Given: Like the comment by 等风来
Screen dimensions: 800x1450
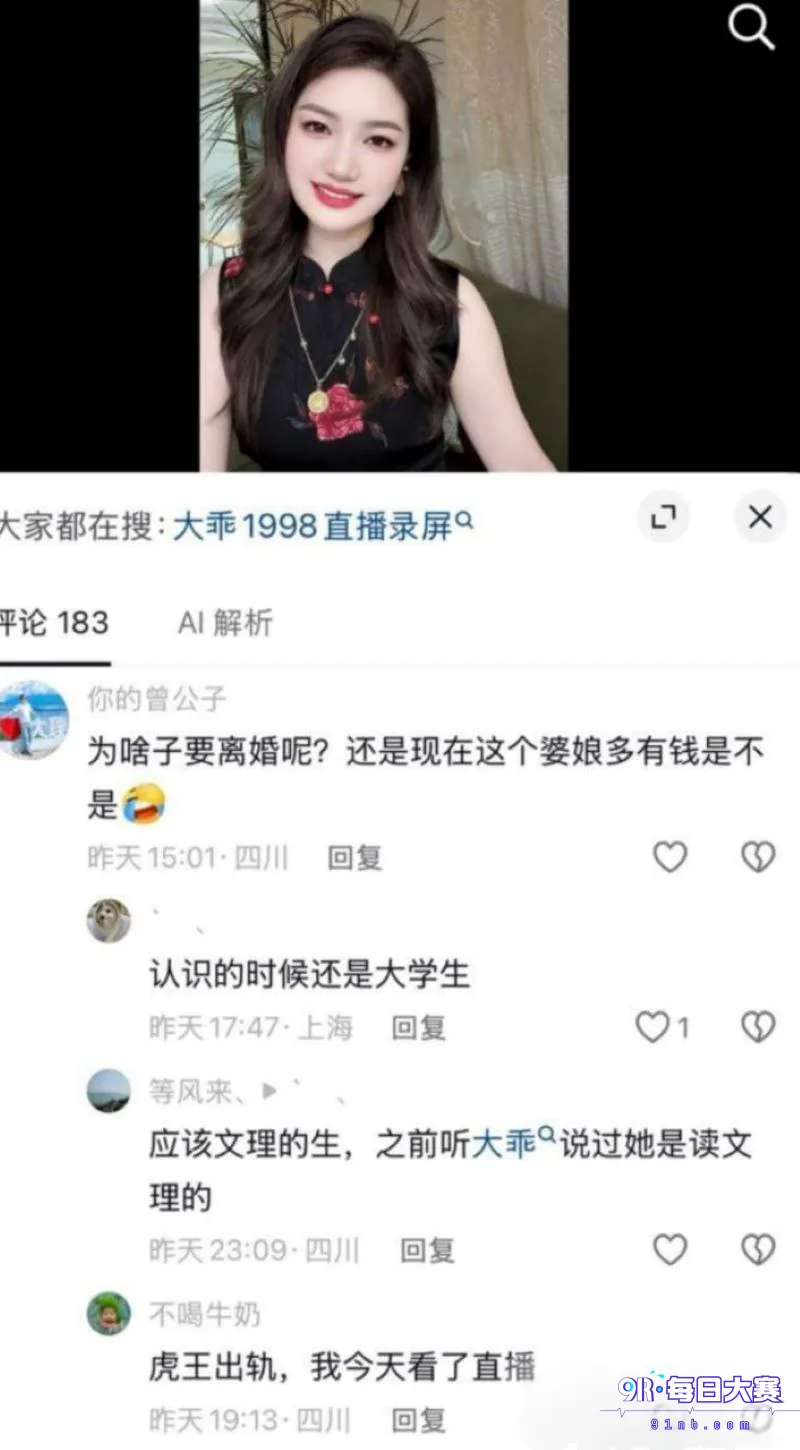Looking at the screenshot, I should [x=670, y=1249].
